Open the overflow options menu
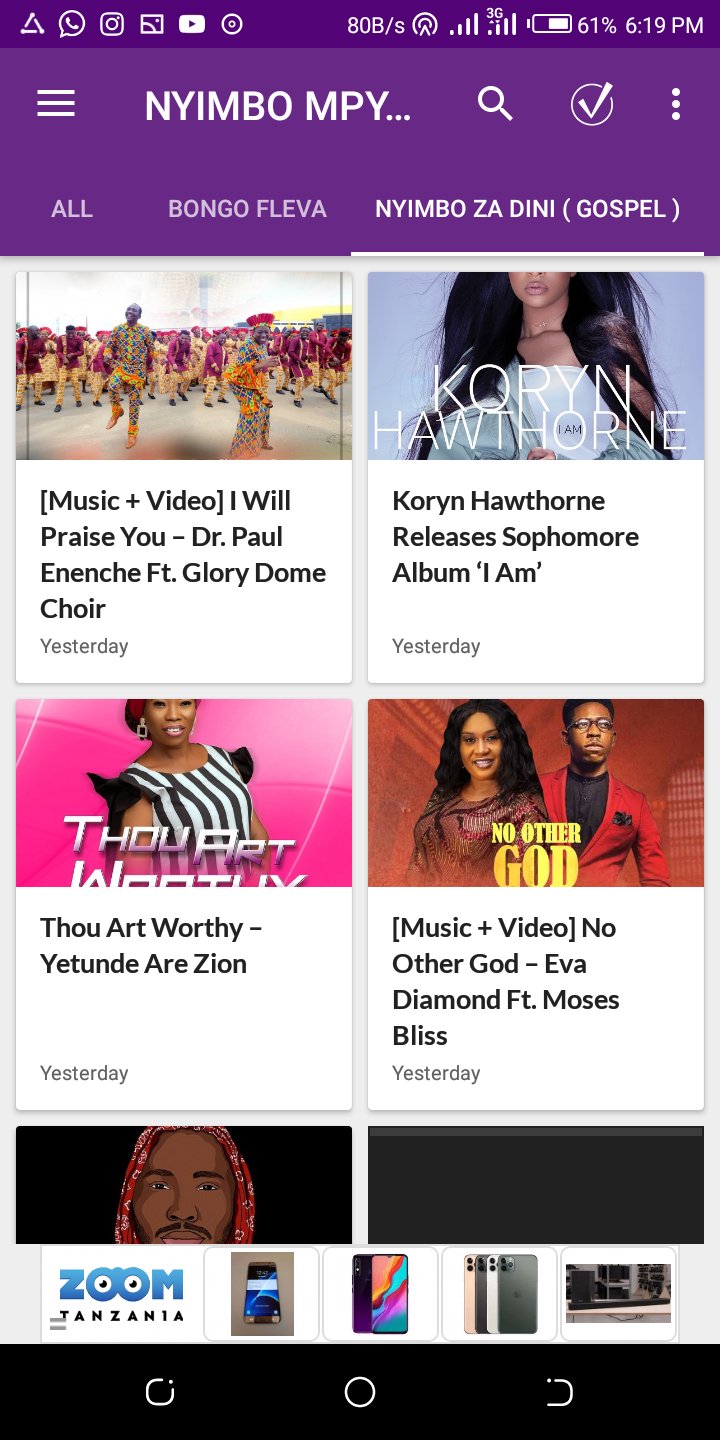This screenshot has width=720, height=1440. 675,103
